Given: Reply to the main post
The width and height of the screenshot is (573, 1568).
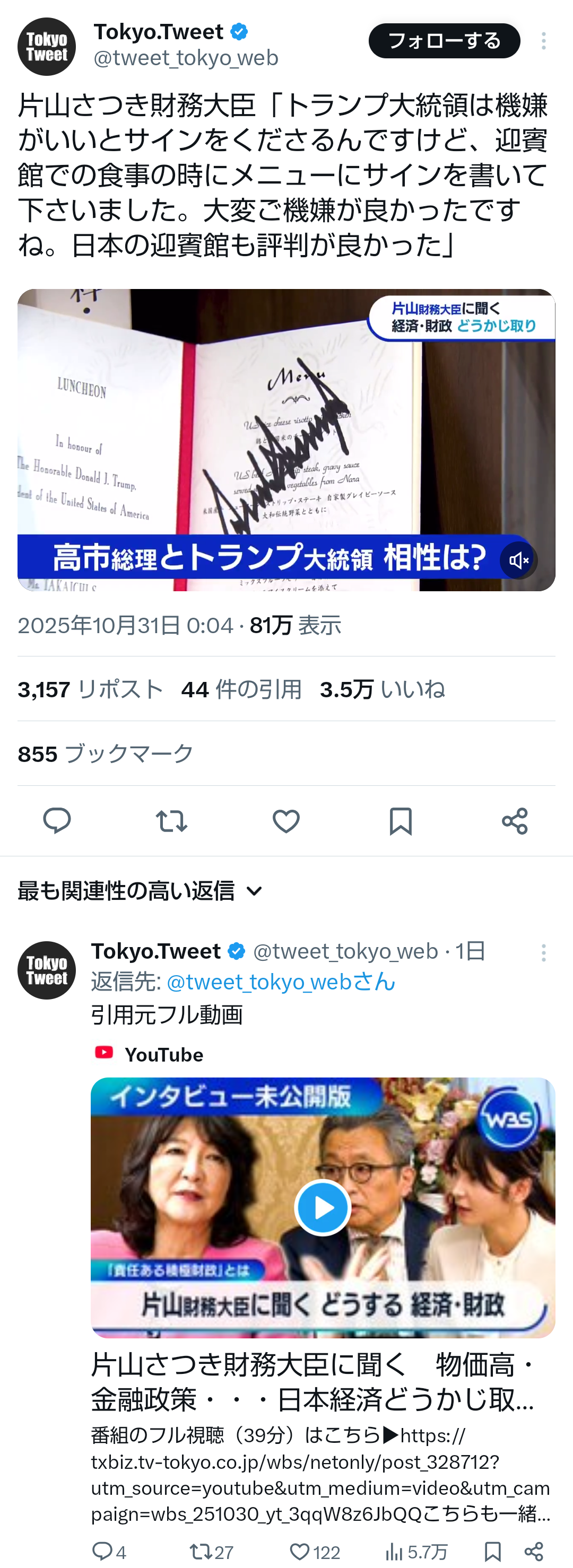Looking at the screenshot, I should point(57,821).
